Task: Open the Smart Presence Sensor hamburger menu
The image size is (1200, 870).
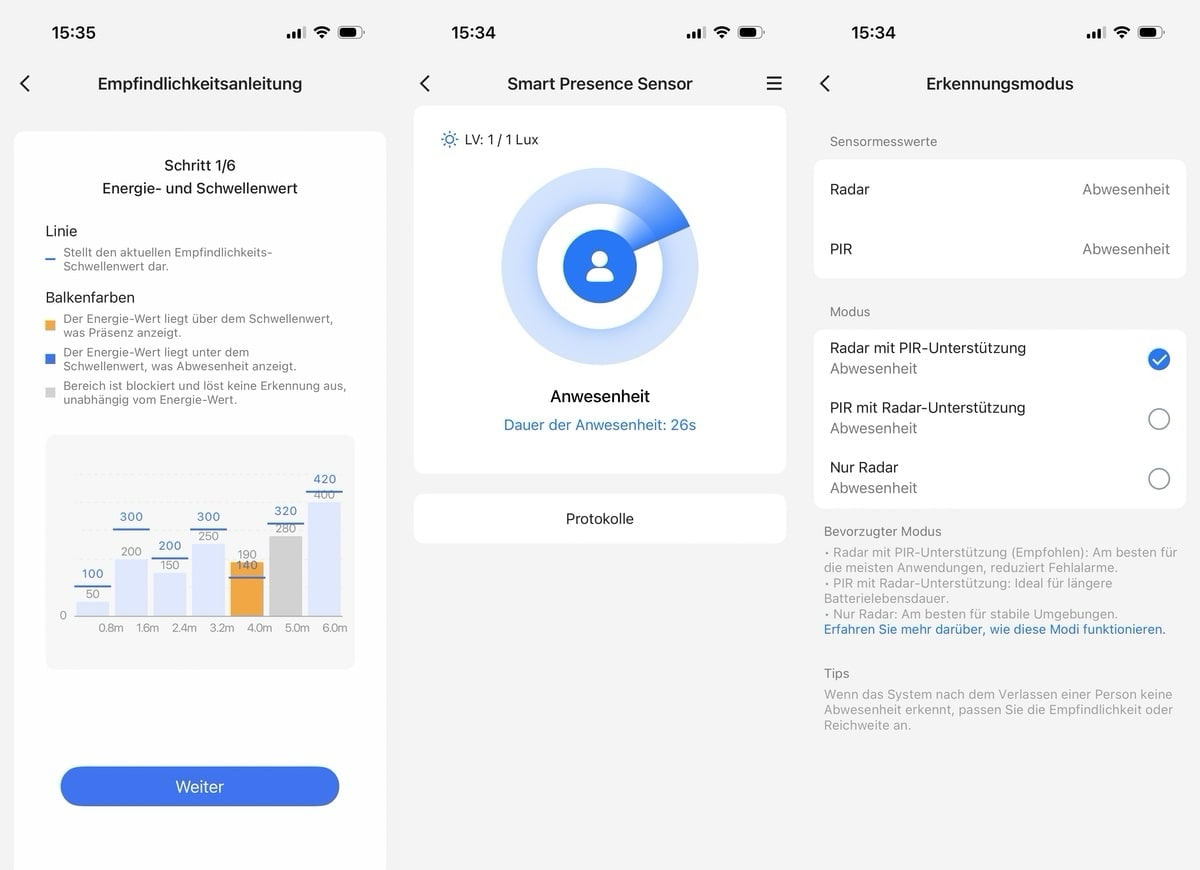Action: click(x=774, y=84)
